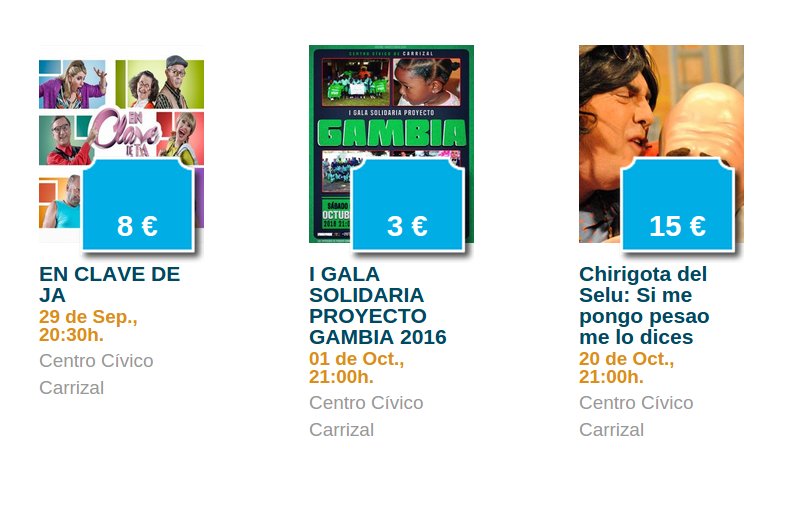Tap the EN CLAVE DE JA title

point(109,284)
